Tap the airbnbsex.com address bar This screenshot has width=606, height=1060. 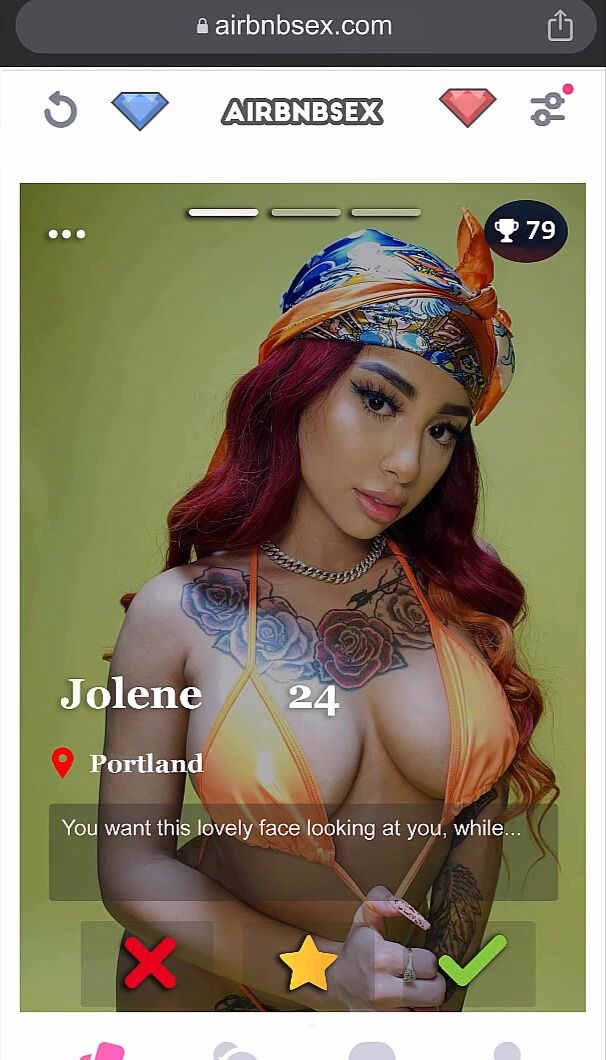coord(295,26)
